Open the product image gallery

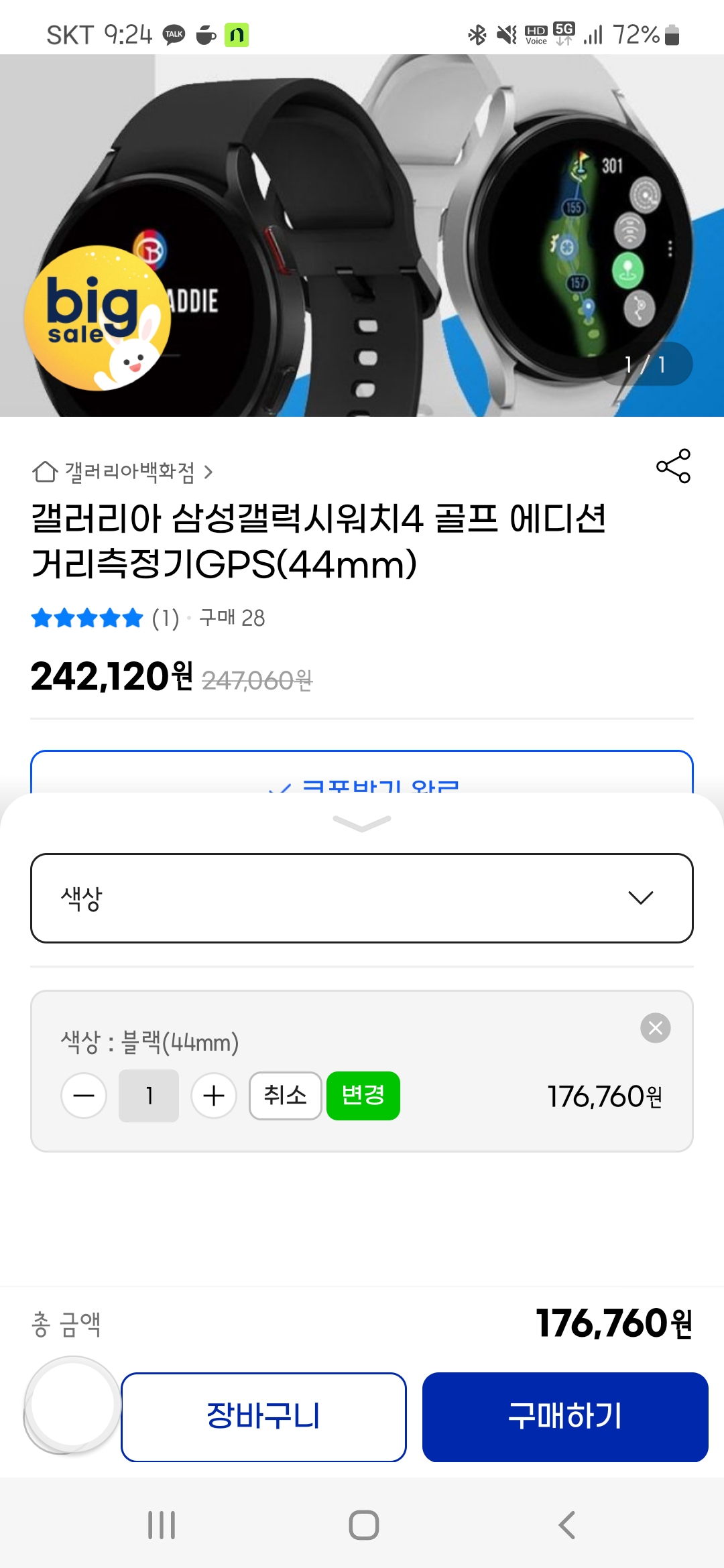362,235
